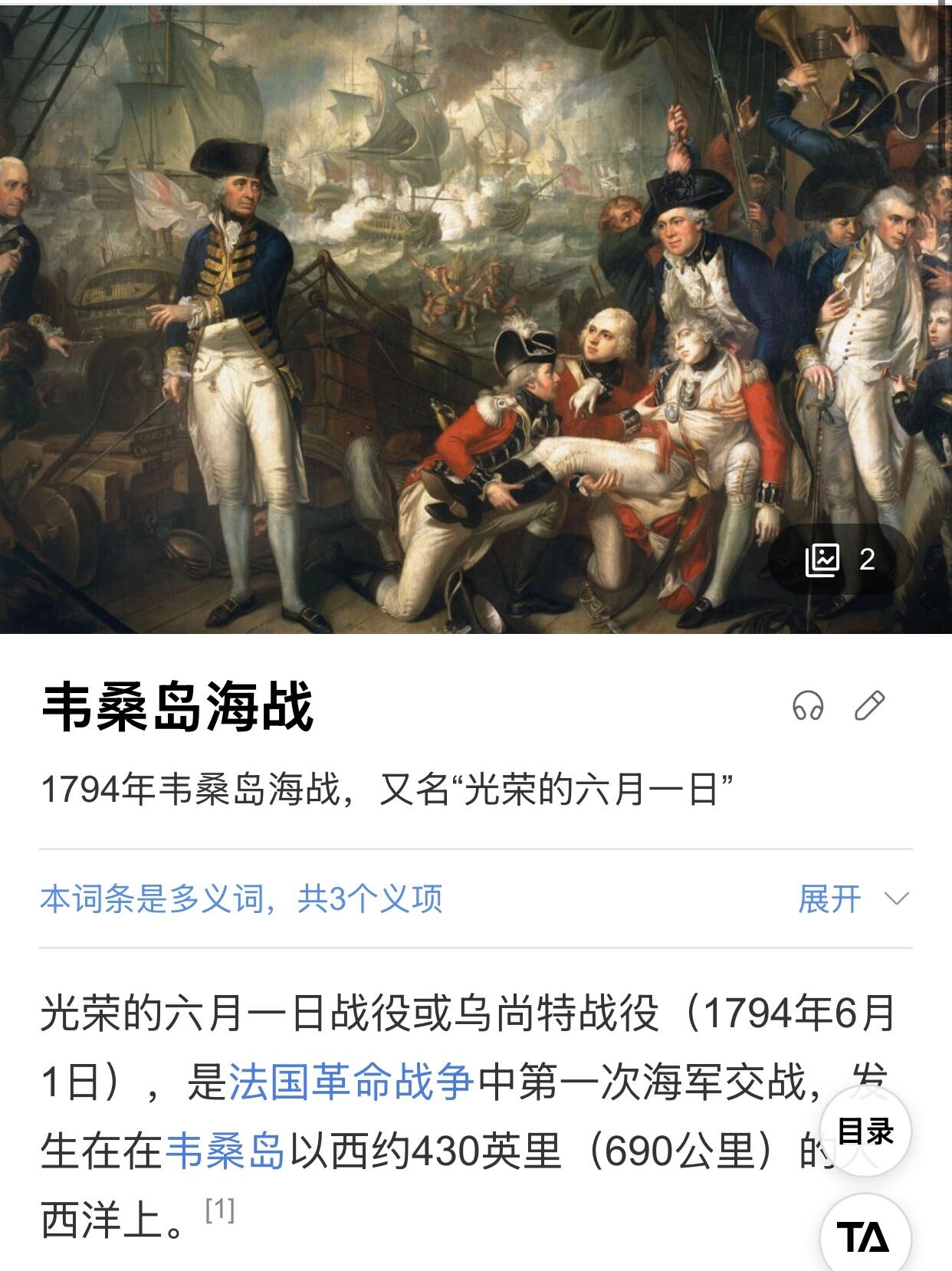This screenshot has height=1271, width=952.
Task: Tap the TA floating button
Action: 865,1236
